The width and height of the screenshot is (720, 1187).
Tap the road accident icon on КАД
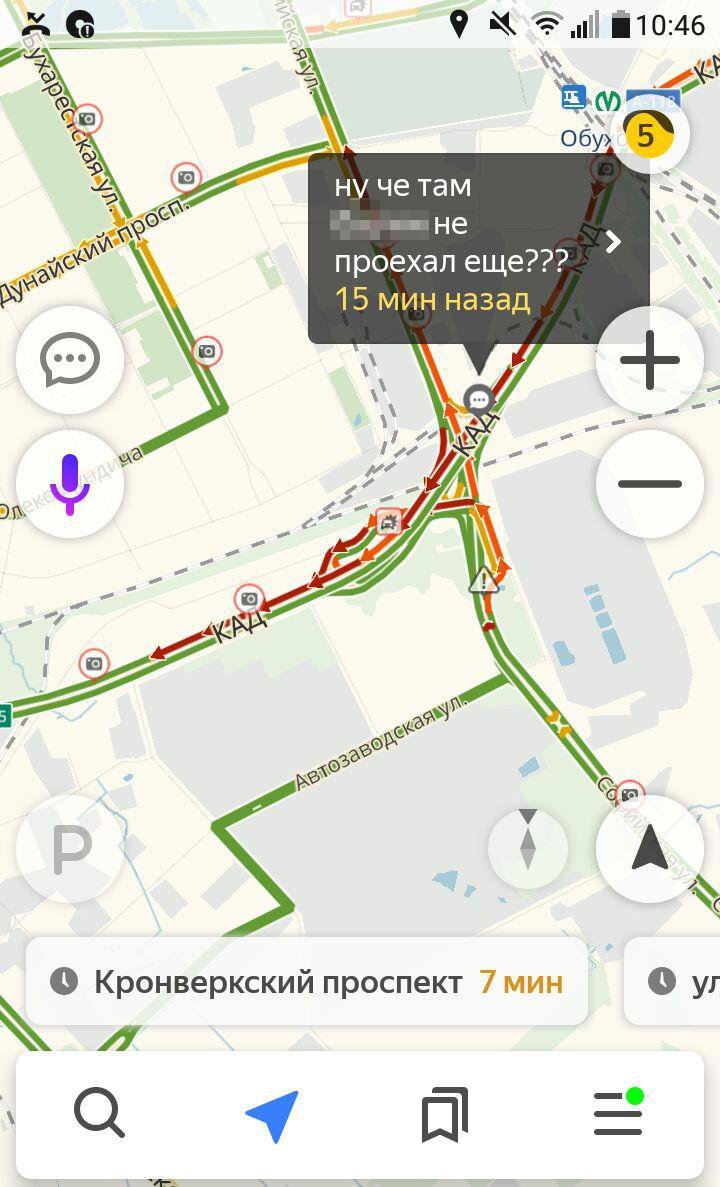pos(388,522)
